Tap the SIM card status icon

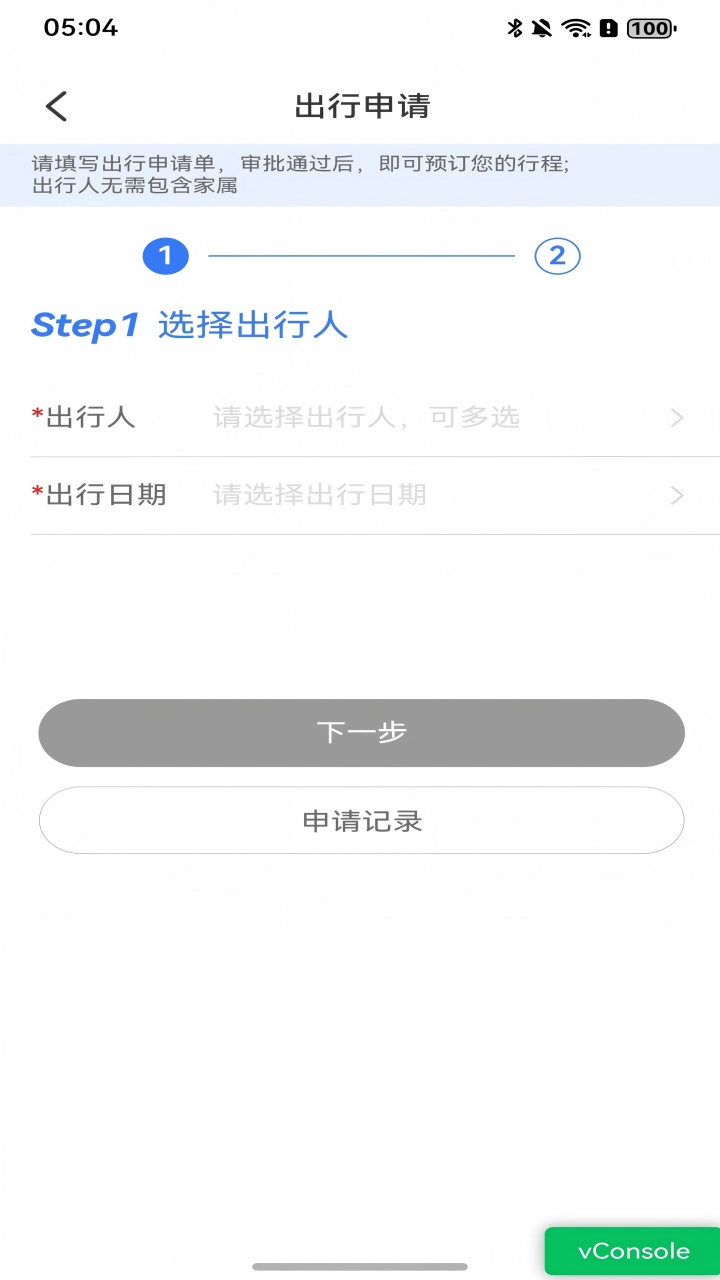[611, 30]
